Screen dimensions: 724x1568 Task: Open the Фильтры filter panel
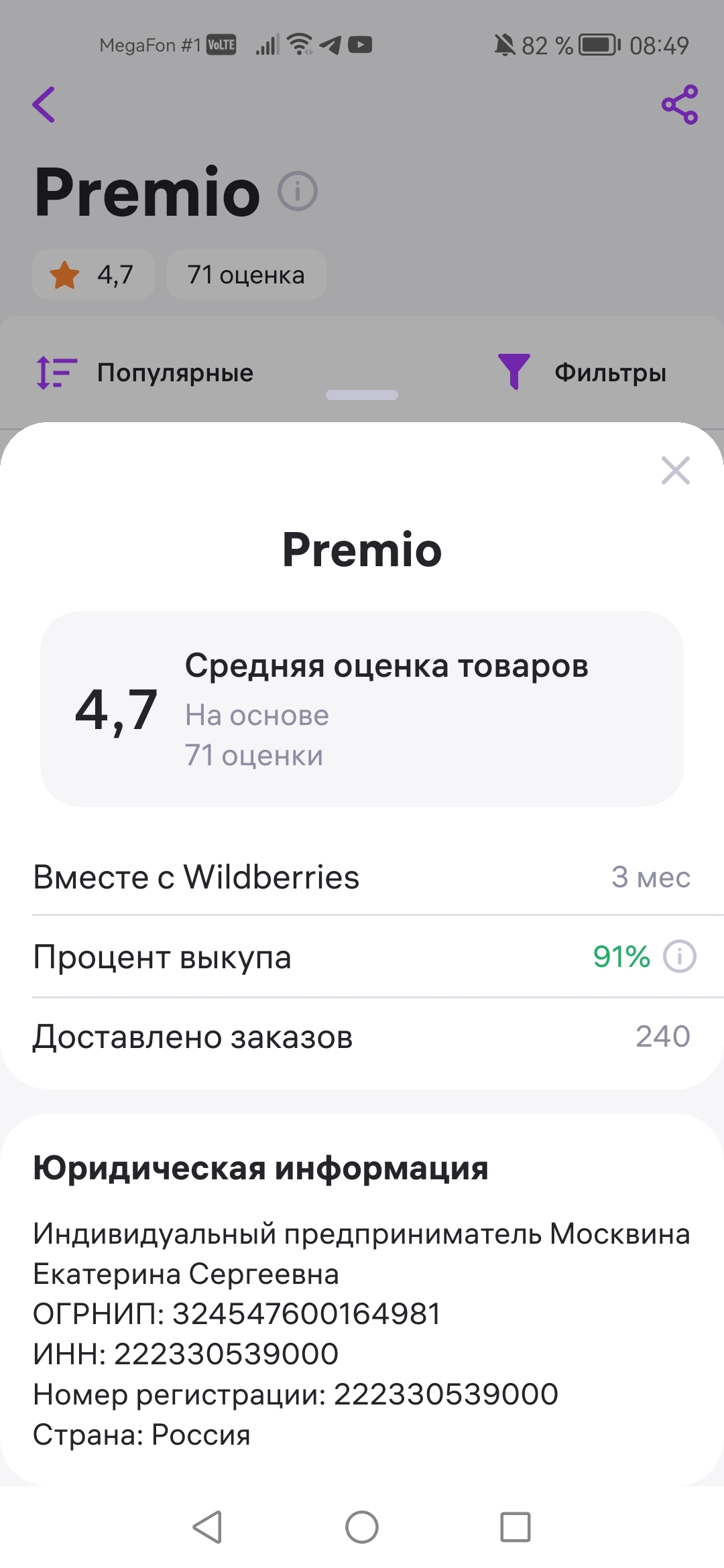(583, 373)
